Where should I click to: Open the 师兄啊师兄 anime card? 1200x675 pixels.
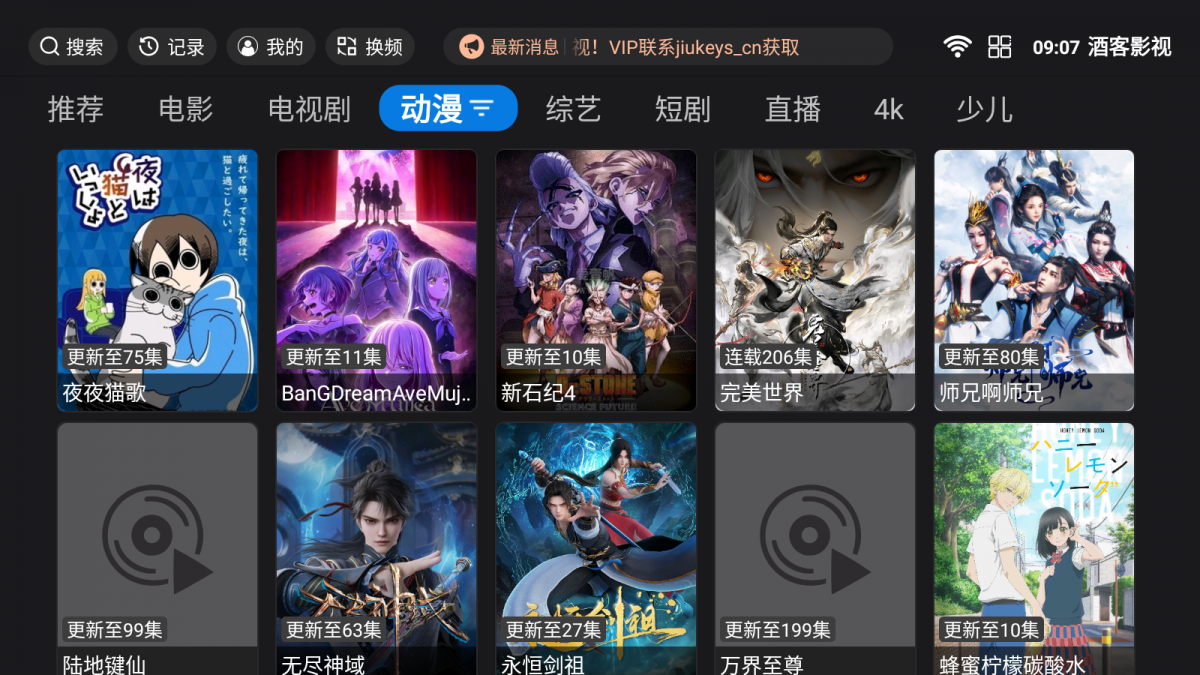point(1034,280)
